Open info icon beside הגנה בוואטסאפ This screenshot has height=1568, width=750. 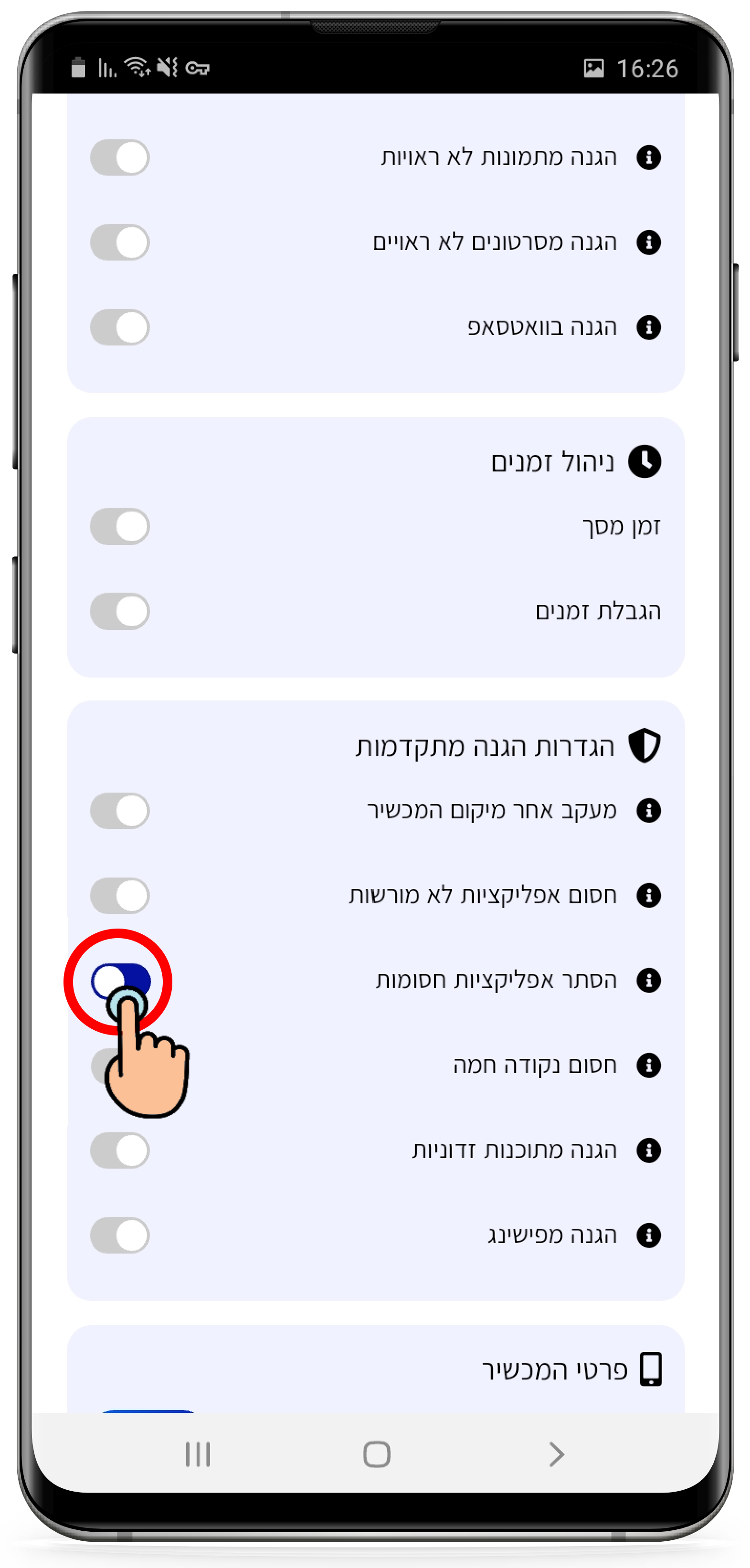tap(648, 327)
